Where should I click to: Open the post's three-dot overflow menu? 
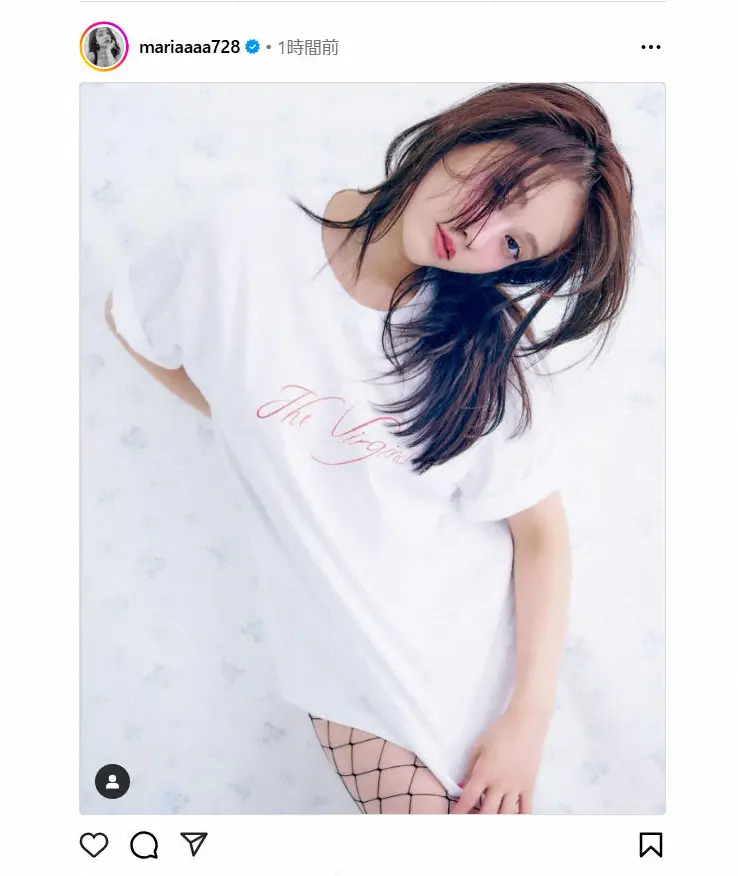tap(650, 47)
